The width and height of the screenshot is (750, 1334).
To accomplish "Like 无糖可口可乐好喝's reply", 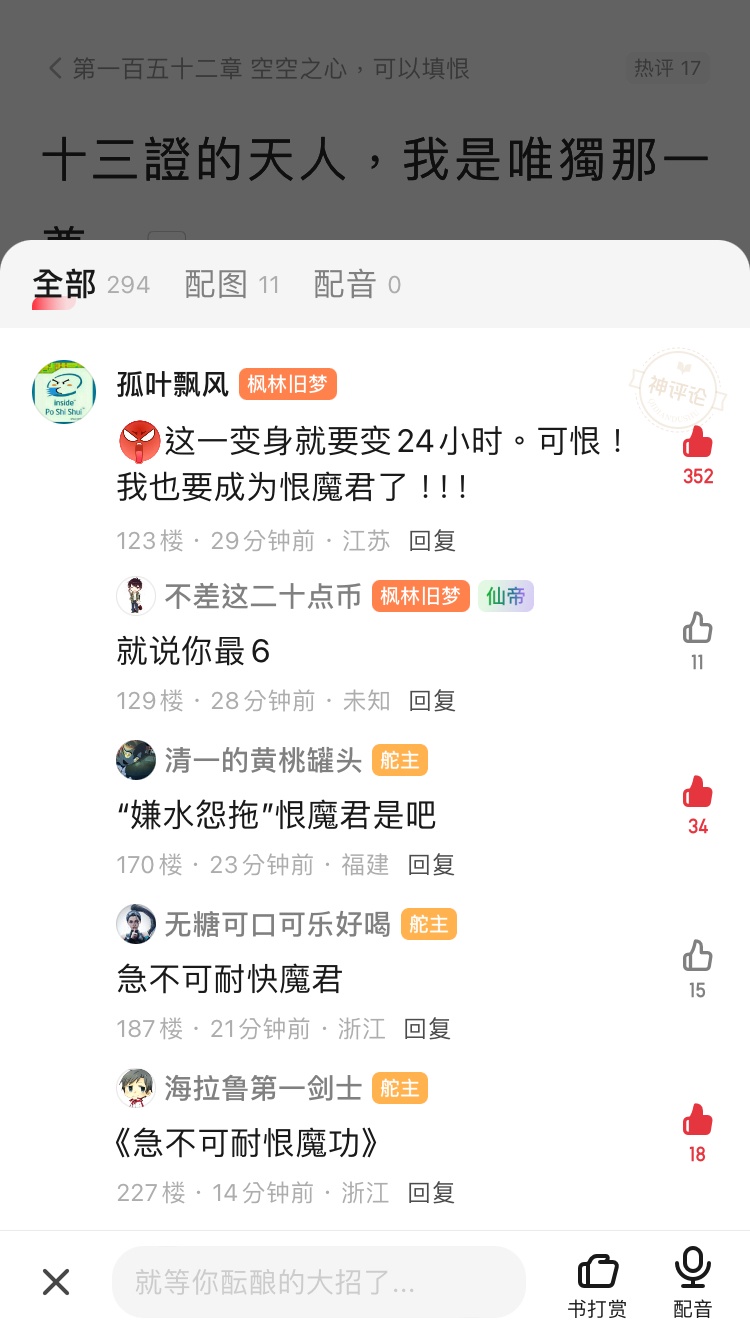I will point(697,957).
